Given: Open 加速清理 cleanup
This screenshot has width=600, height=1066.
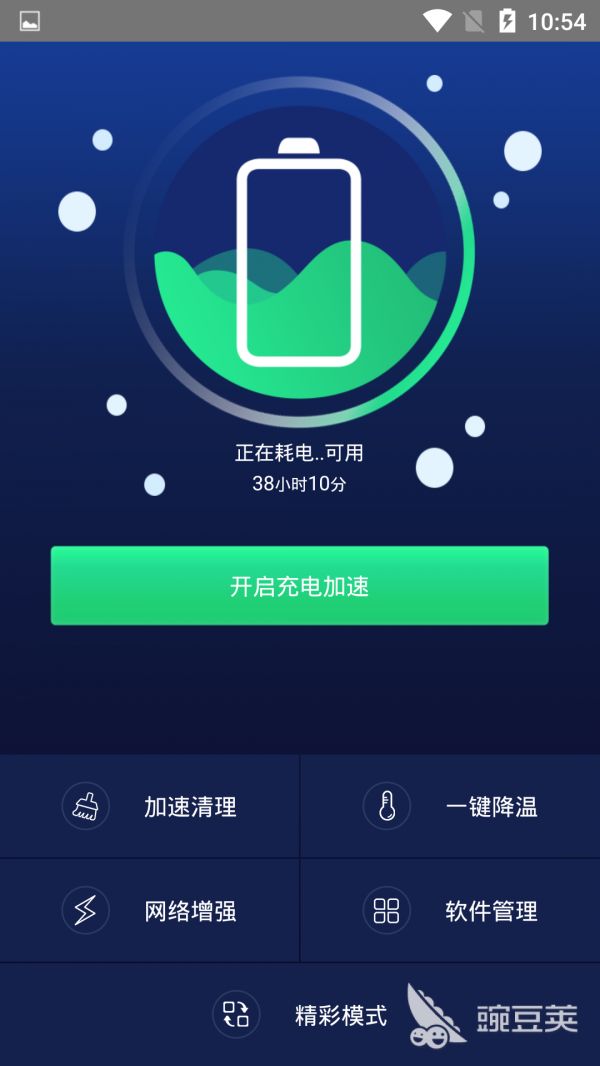Looking at the screenshot, I should point(150,806).
